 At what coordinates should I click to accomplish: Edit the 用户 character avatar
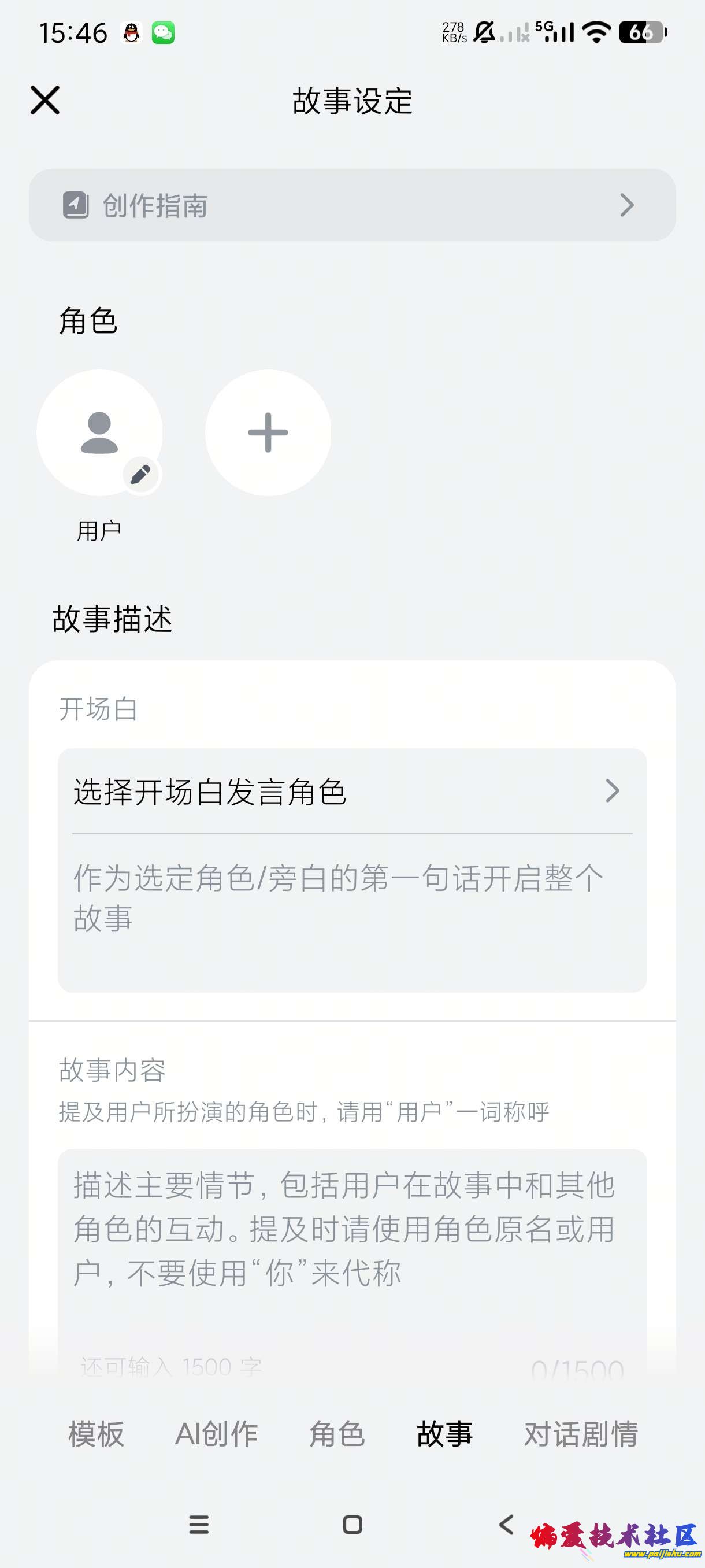[140, 474]
